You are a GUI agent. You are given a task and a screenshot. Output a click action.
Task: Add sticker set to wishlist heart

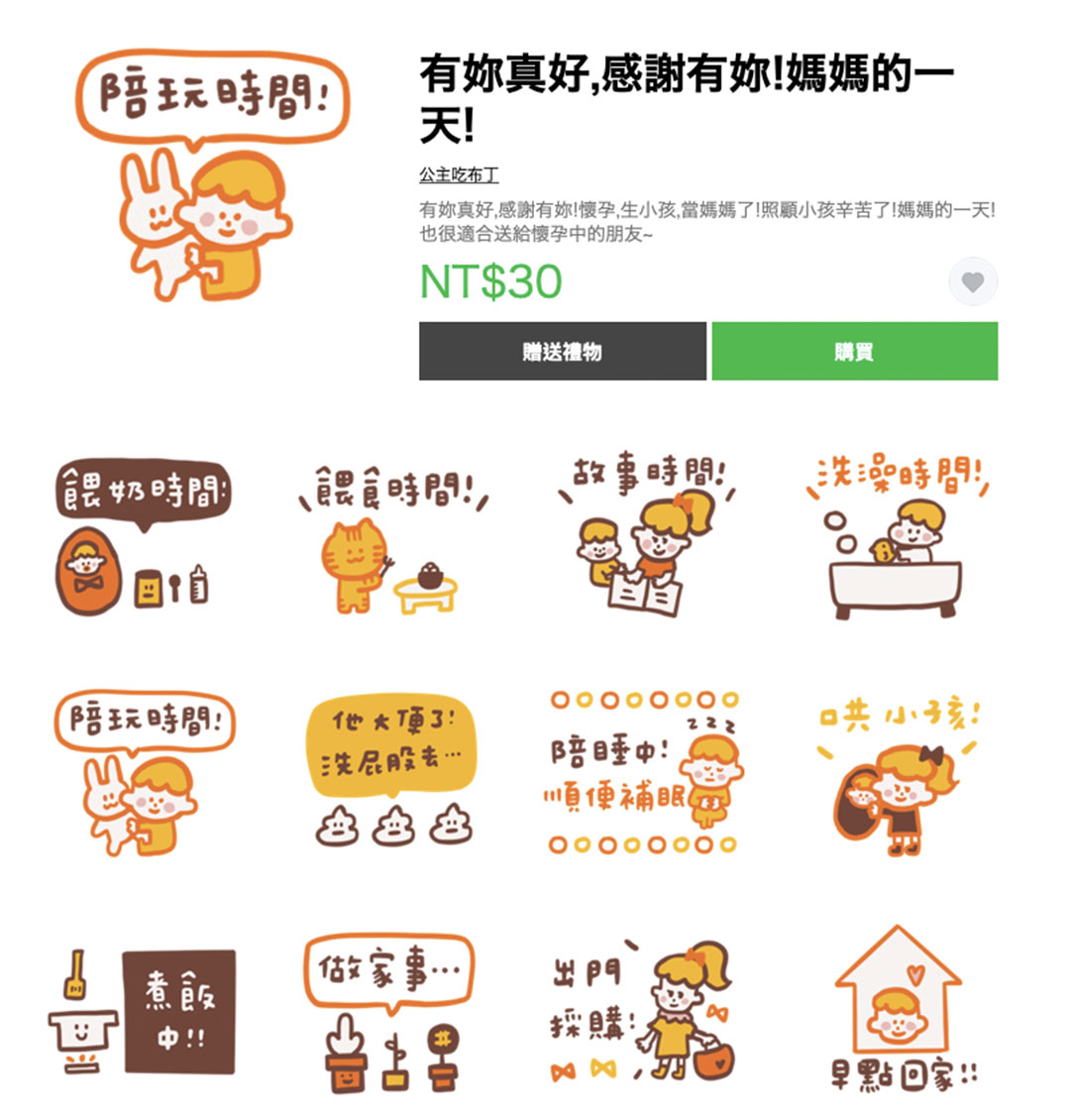[x=972, y=282]
